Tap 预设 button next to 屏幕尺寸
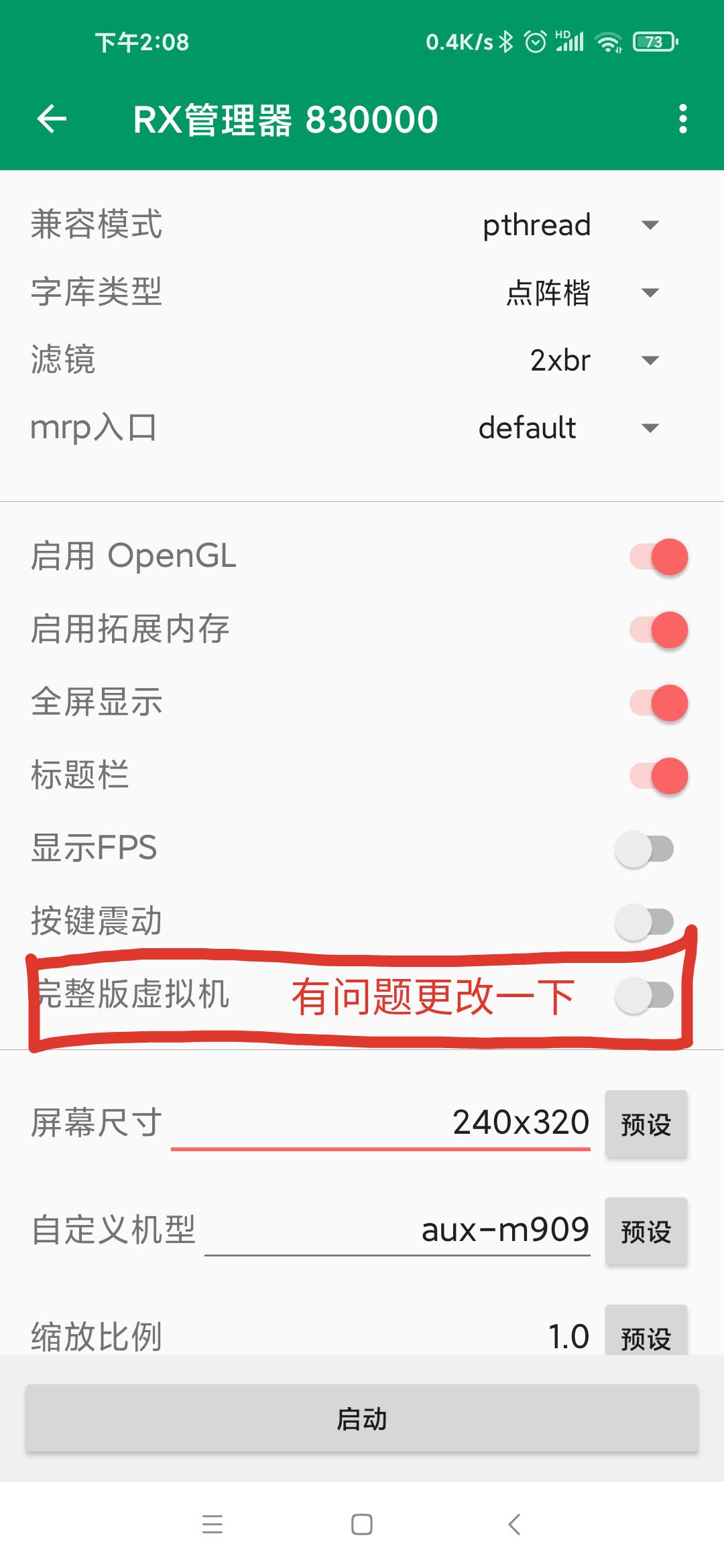This screenshot has width=724, height=1568. pyautogui.click(x=646, y=1124)
